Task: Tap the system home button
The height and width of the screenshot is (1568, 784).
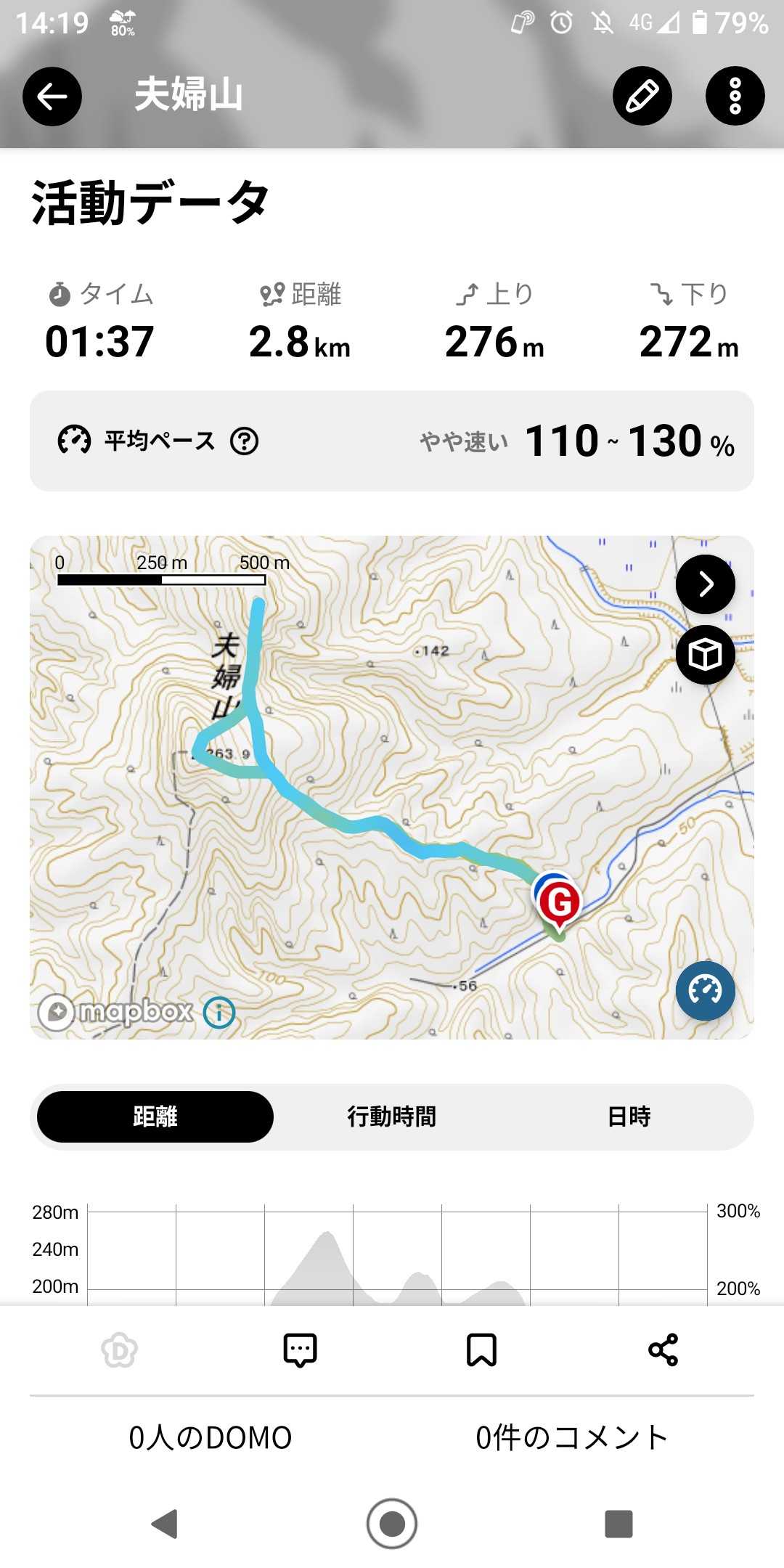Action: [392, 1523]
